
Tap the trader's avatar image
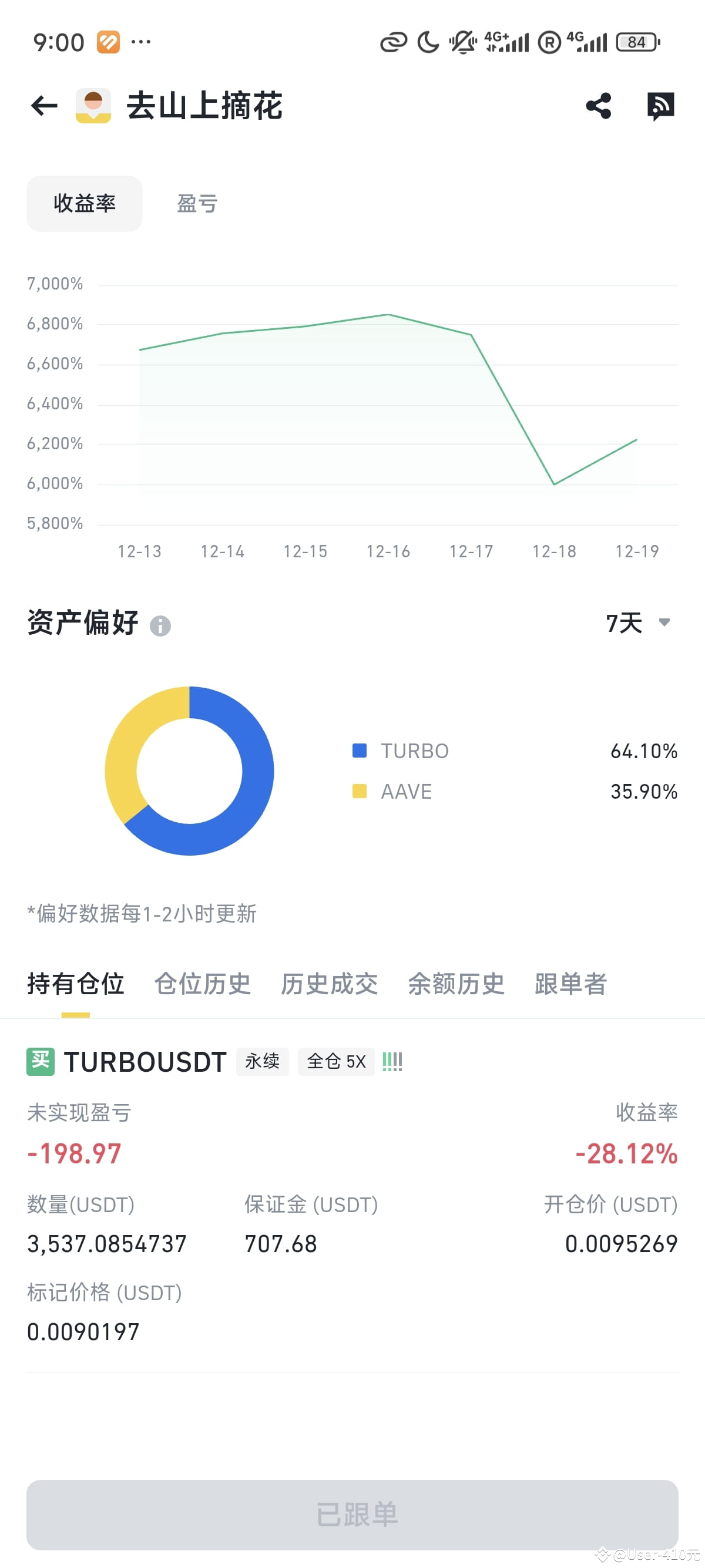click(x=95, y=105)
